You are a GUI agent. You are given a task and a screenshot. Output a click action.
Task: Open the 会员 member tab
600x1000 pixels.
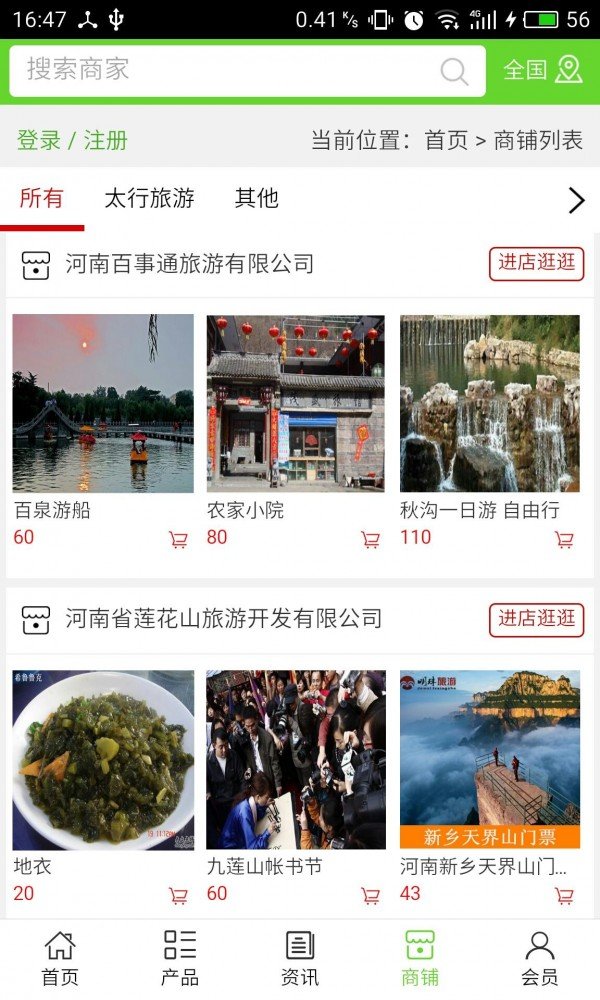tap(540, 958)
